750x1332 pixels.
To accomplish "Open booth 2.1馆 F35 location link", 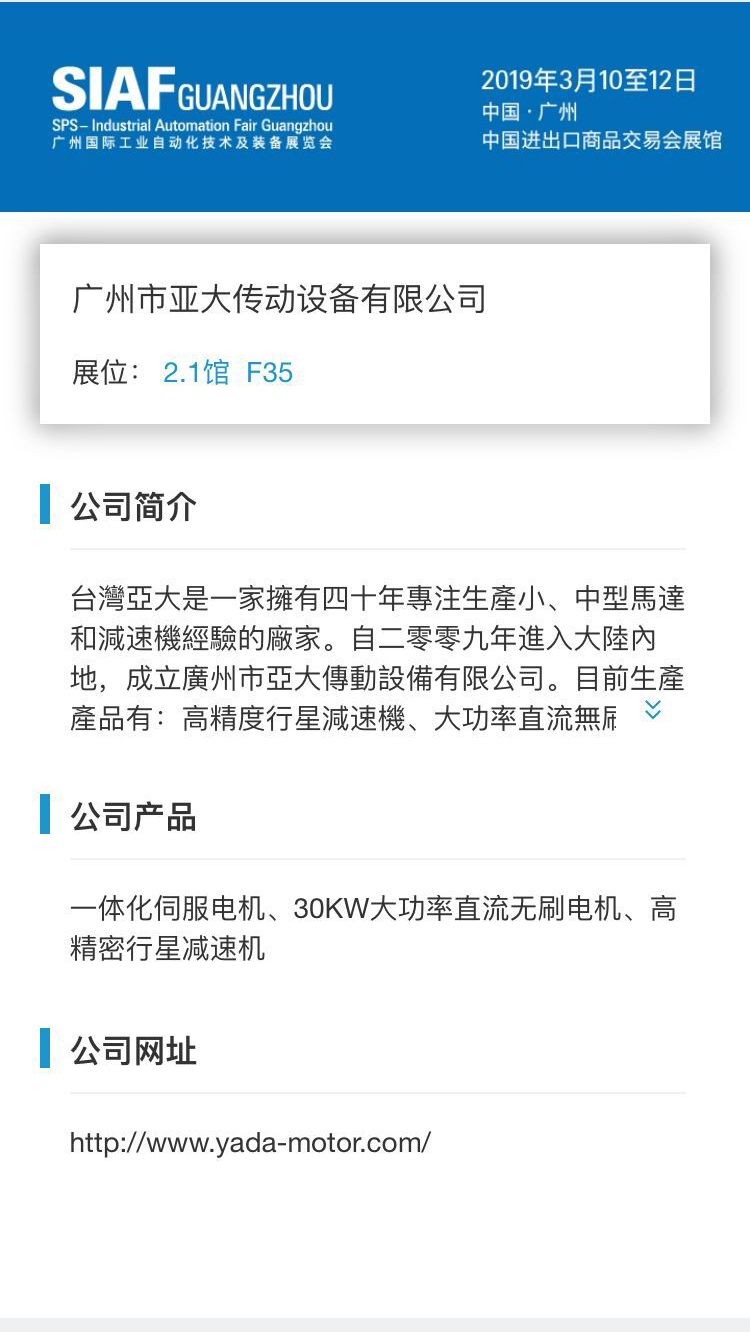I will coord(228,373).
